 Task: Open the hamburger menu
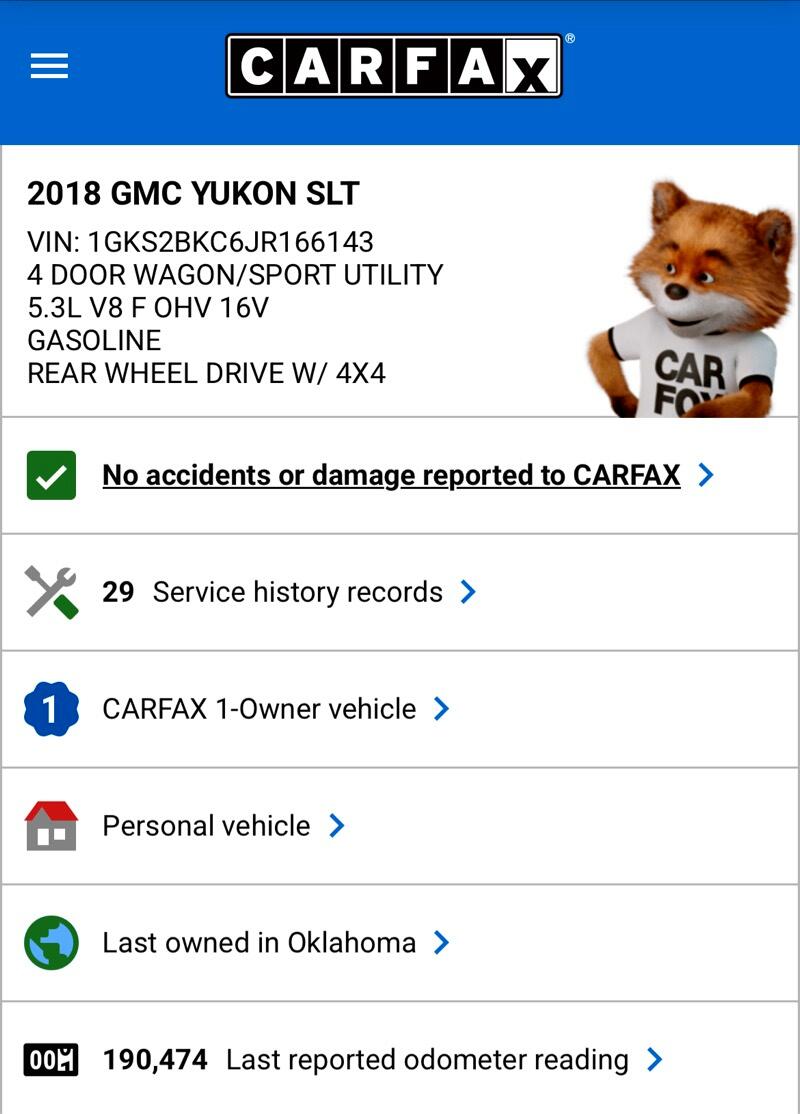49,66
